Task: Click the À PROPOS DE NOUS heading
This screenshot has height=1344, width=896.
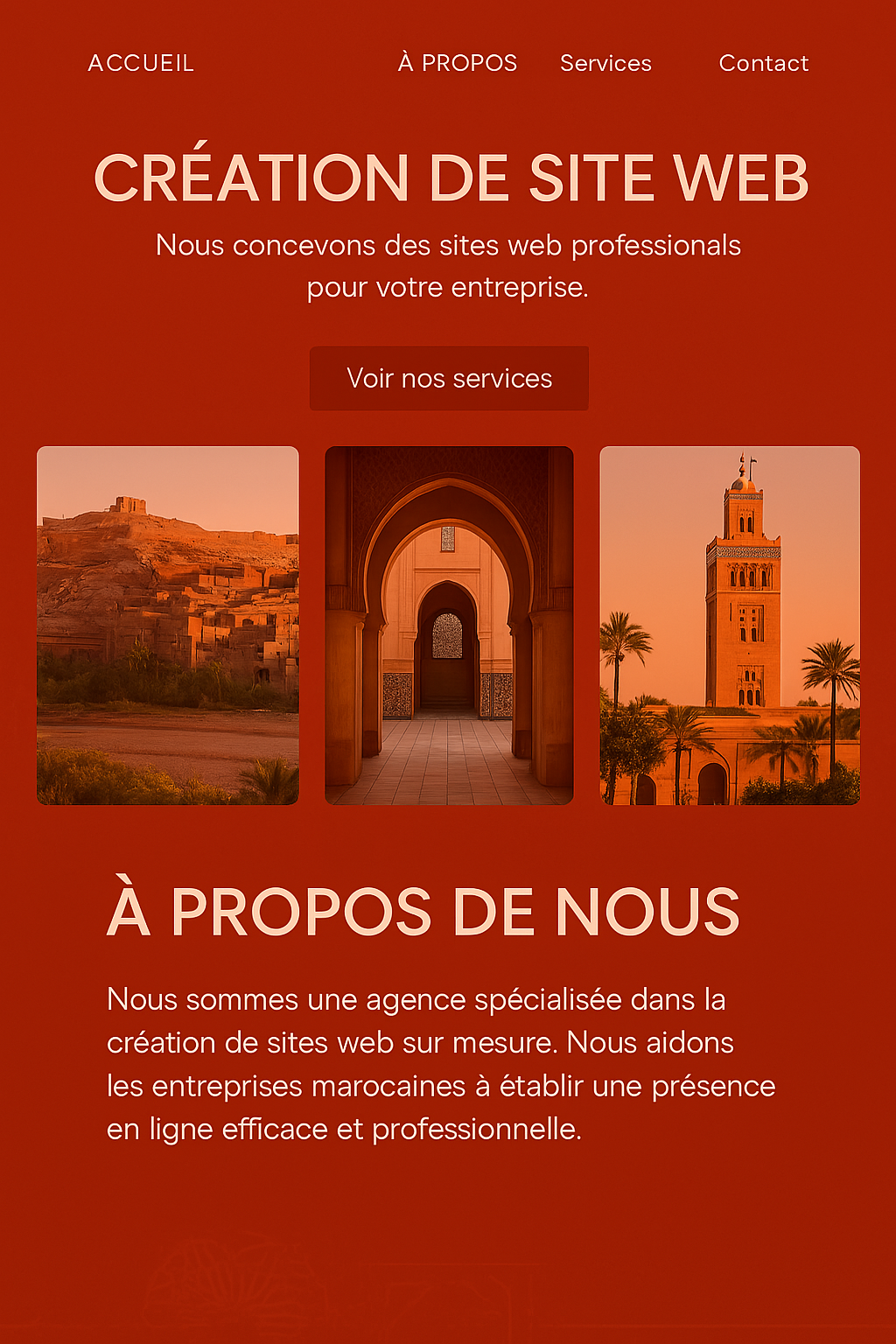Action: [x=423, y=910]
